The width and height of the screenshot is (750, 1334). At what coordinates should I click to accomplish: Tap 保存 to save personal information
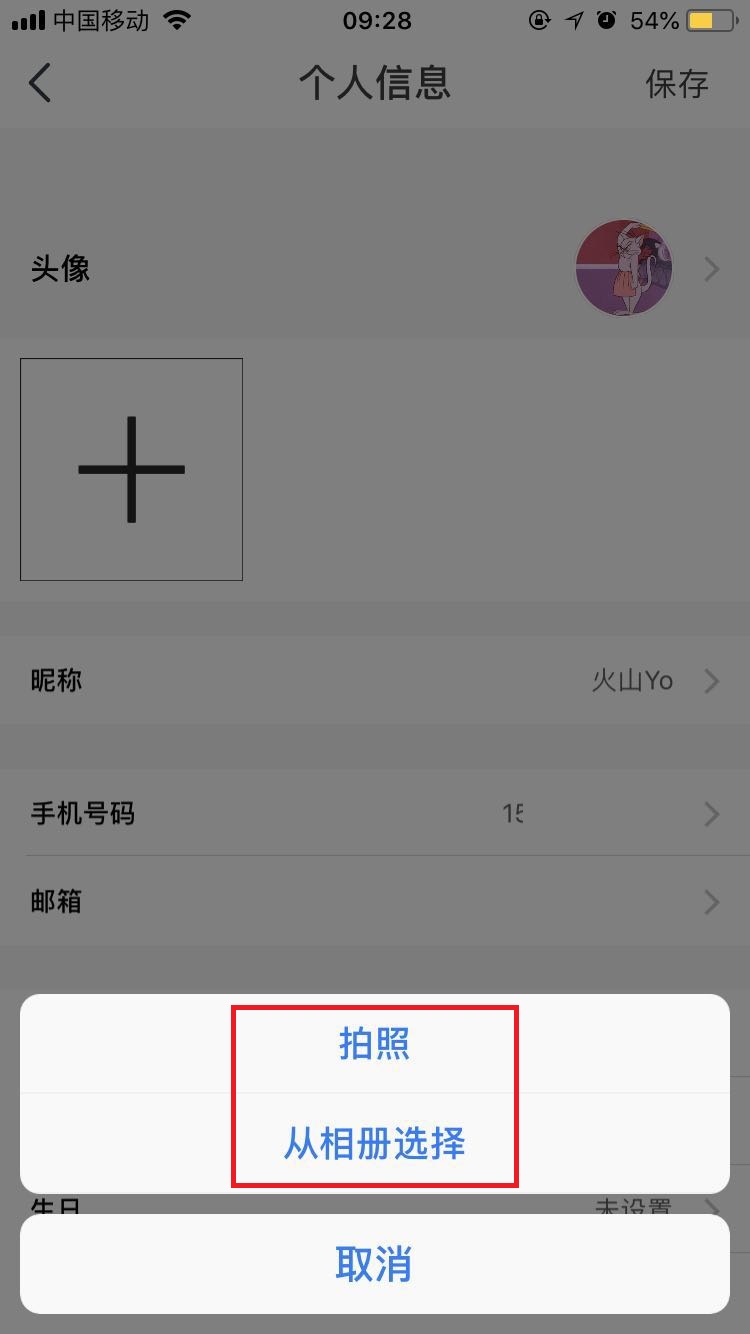[677, 85]
